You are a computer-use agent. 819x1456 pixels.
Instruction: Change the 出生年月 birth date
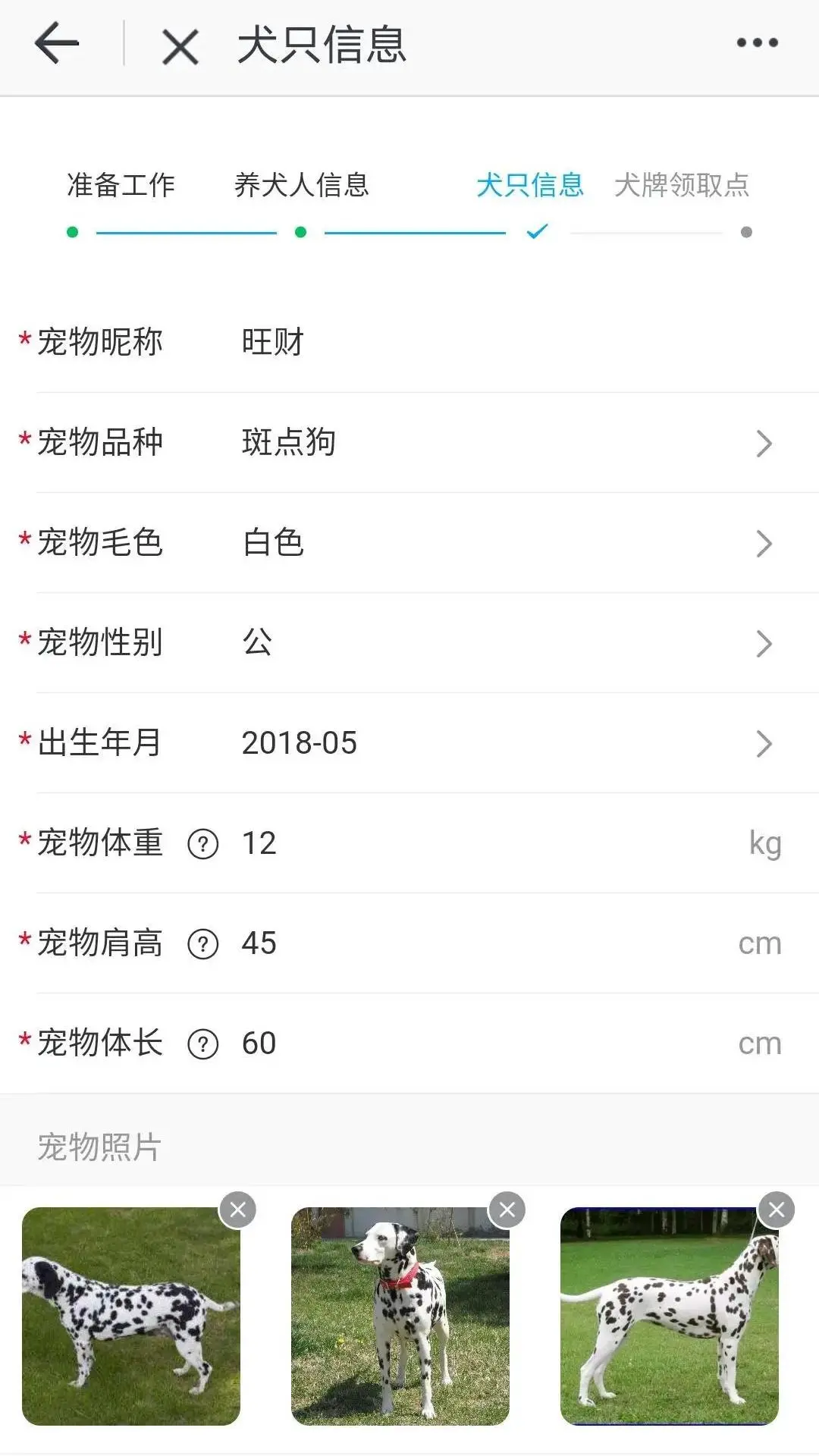[409, 742]
